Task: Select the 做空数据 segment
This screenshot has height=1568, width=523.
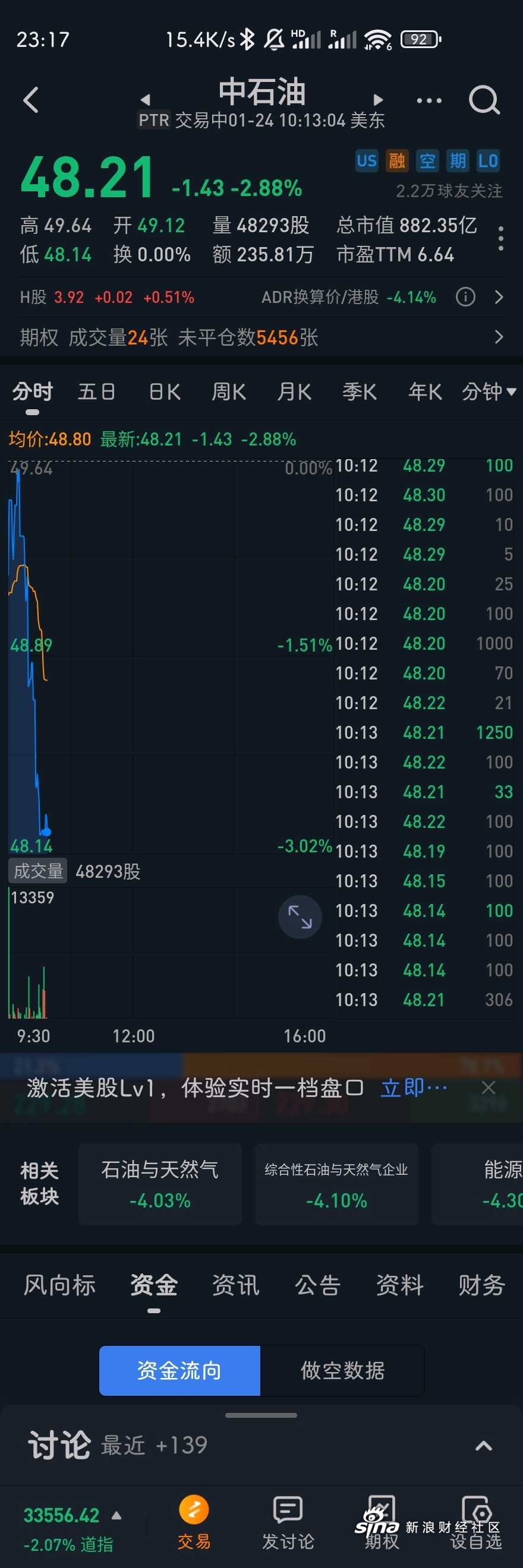Action: pyautogui.click(x=342, y=1370)
